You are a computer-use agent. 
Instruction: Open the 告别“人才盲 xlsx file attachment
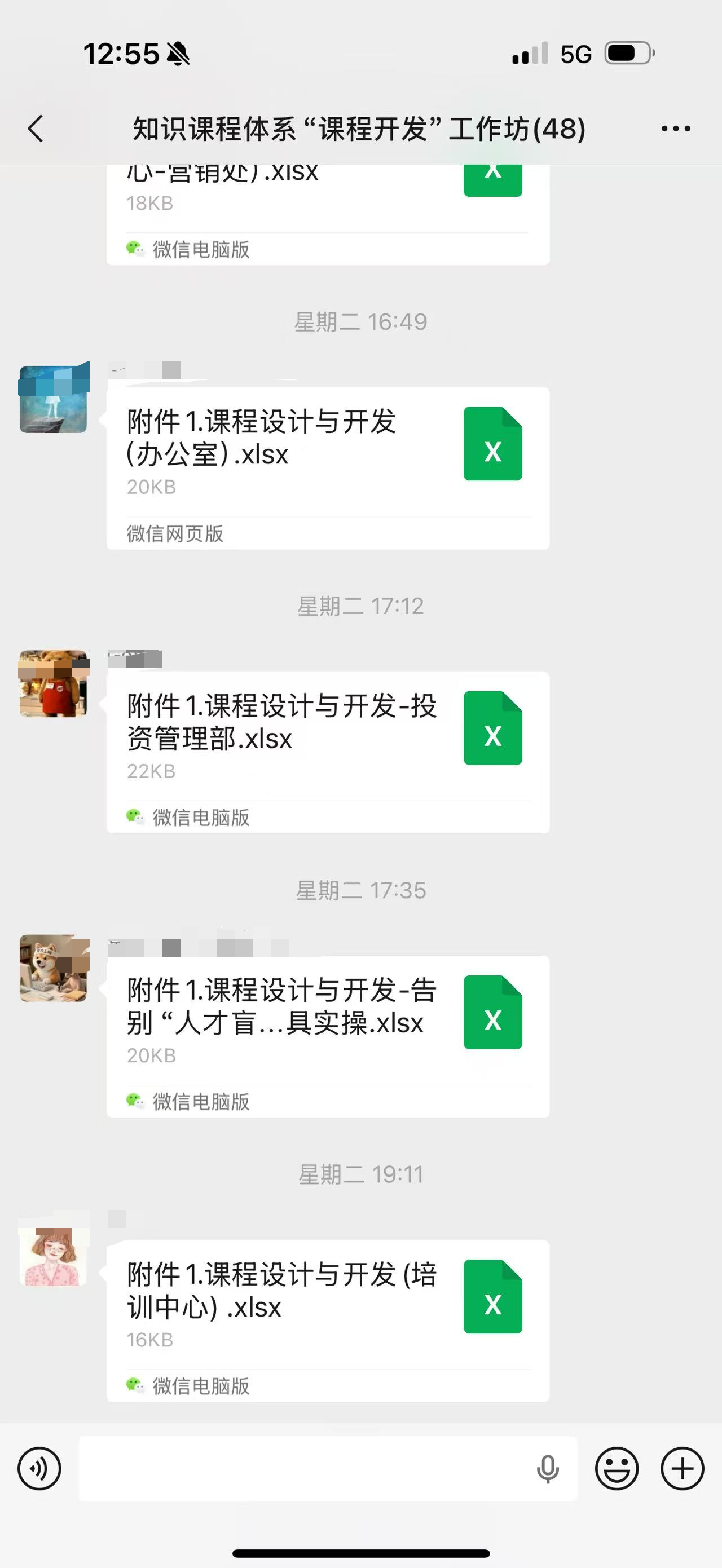(328, 1036)
